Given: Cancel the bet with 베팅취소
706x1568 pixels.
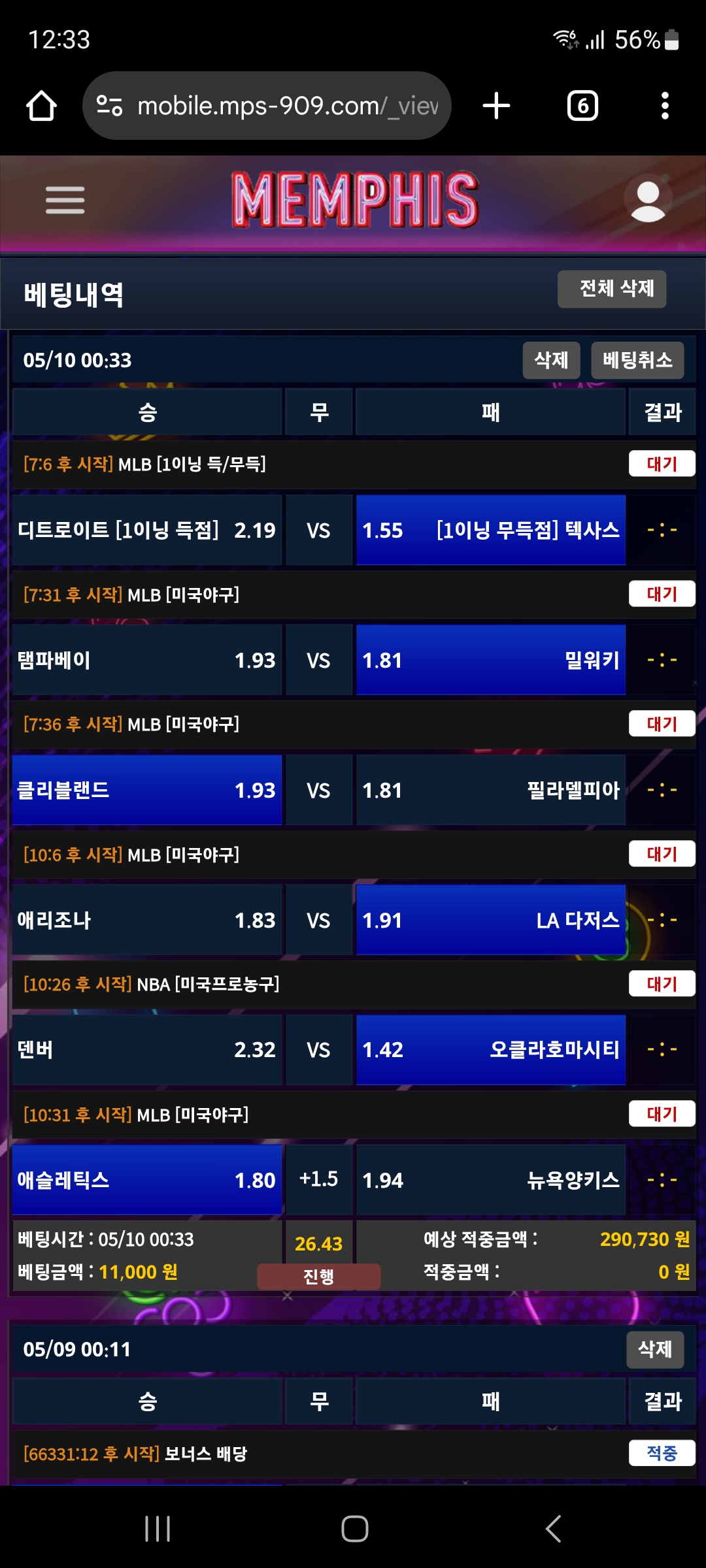Looking at the screenshot, I should coord(637,360).
